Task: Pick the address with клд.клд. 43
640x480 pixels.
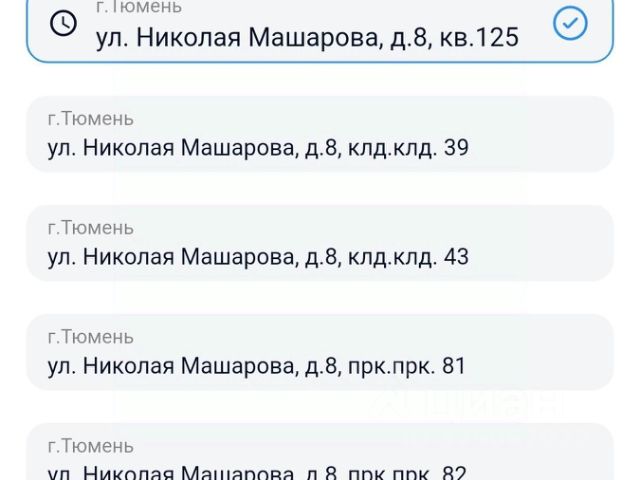Action: [318, 243]
